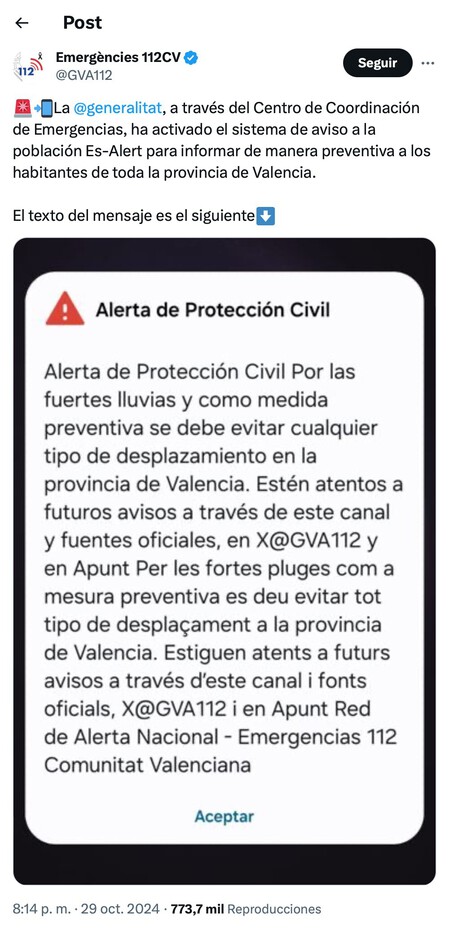This screenshot has height=931, width=450.
Task: Go back using the arrow icon
Action: coord(22,23)
